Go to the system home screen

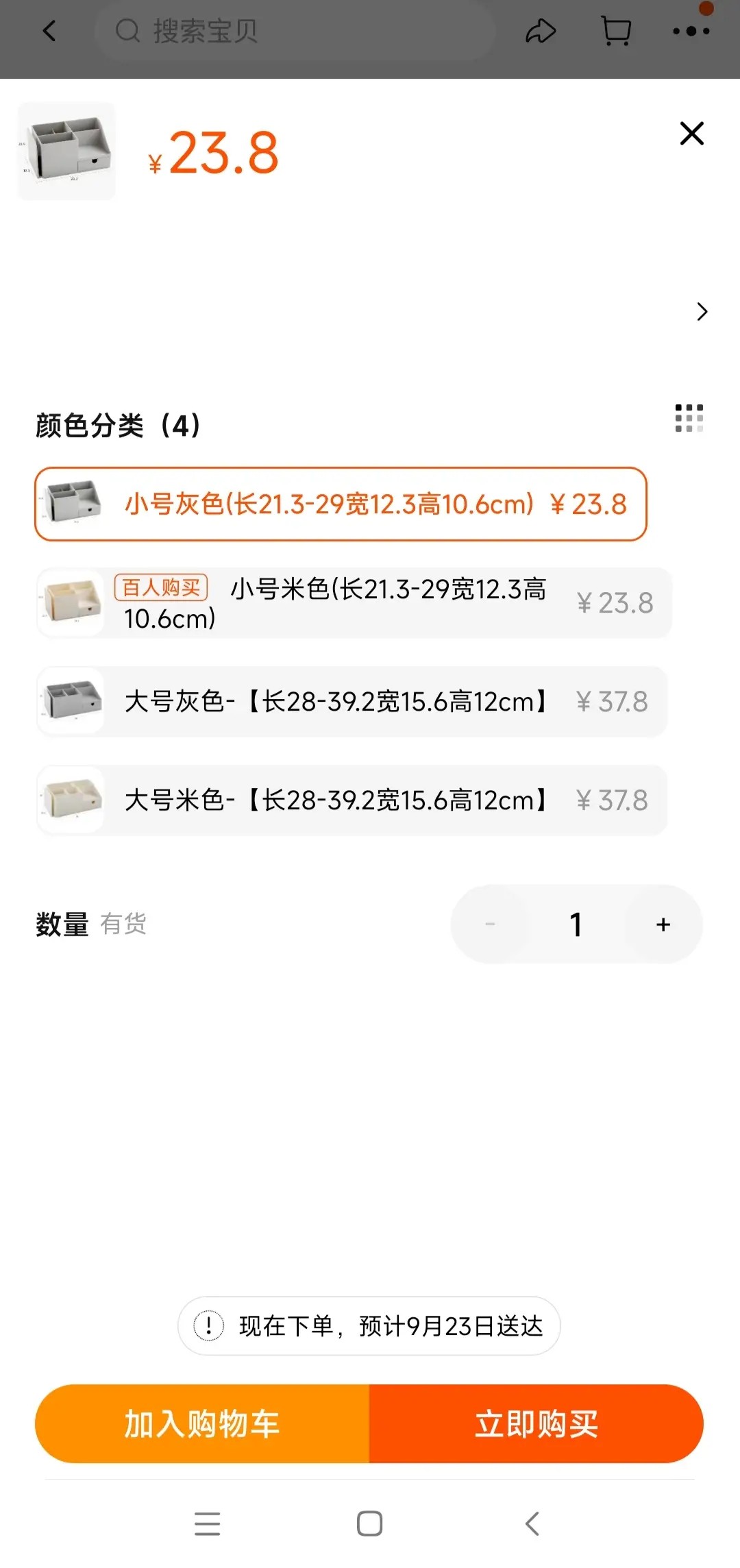pos(369,1523)
